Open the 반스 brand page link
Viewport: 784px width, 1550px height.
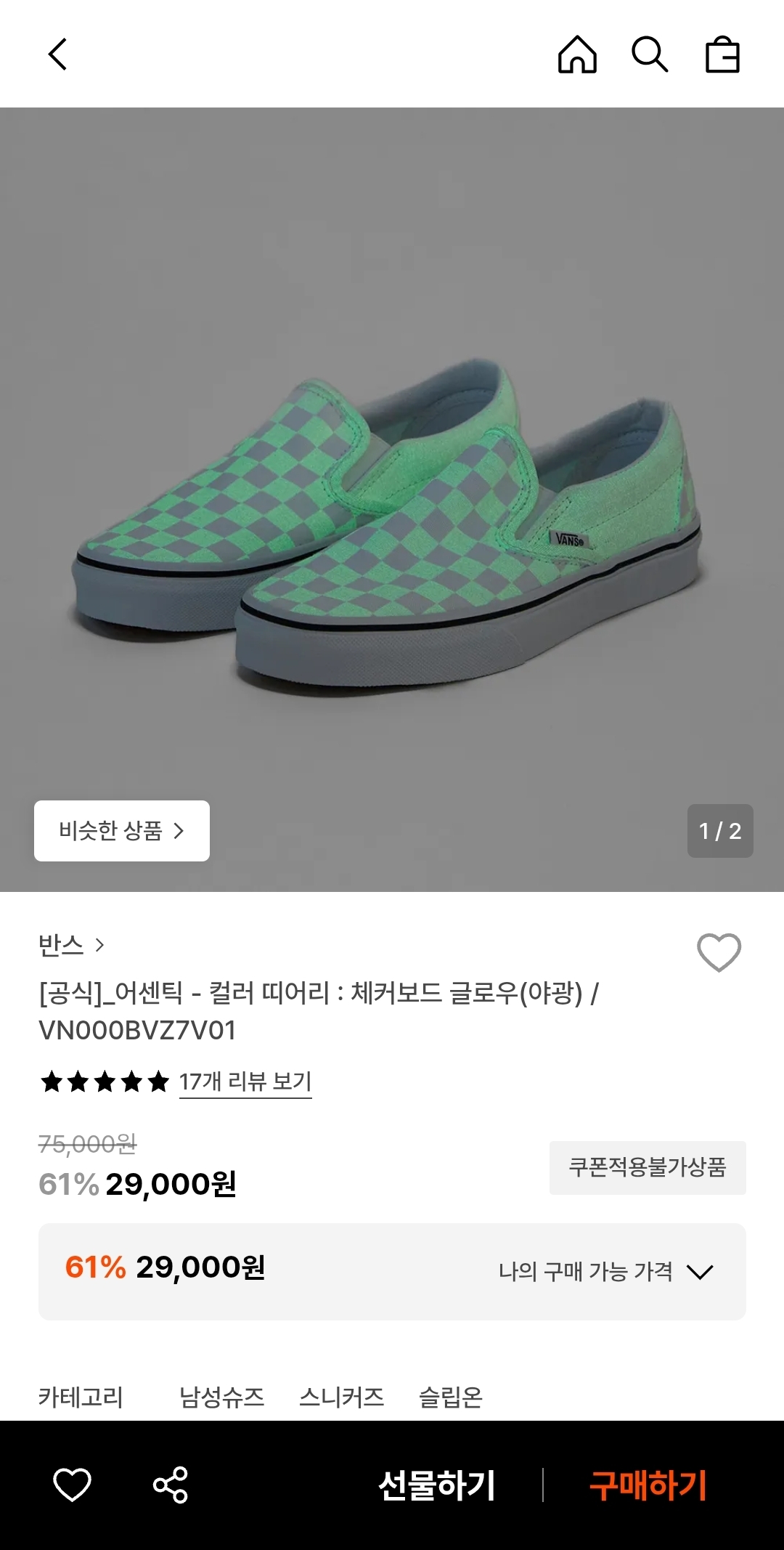[x=71, y=945]
